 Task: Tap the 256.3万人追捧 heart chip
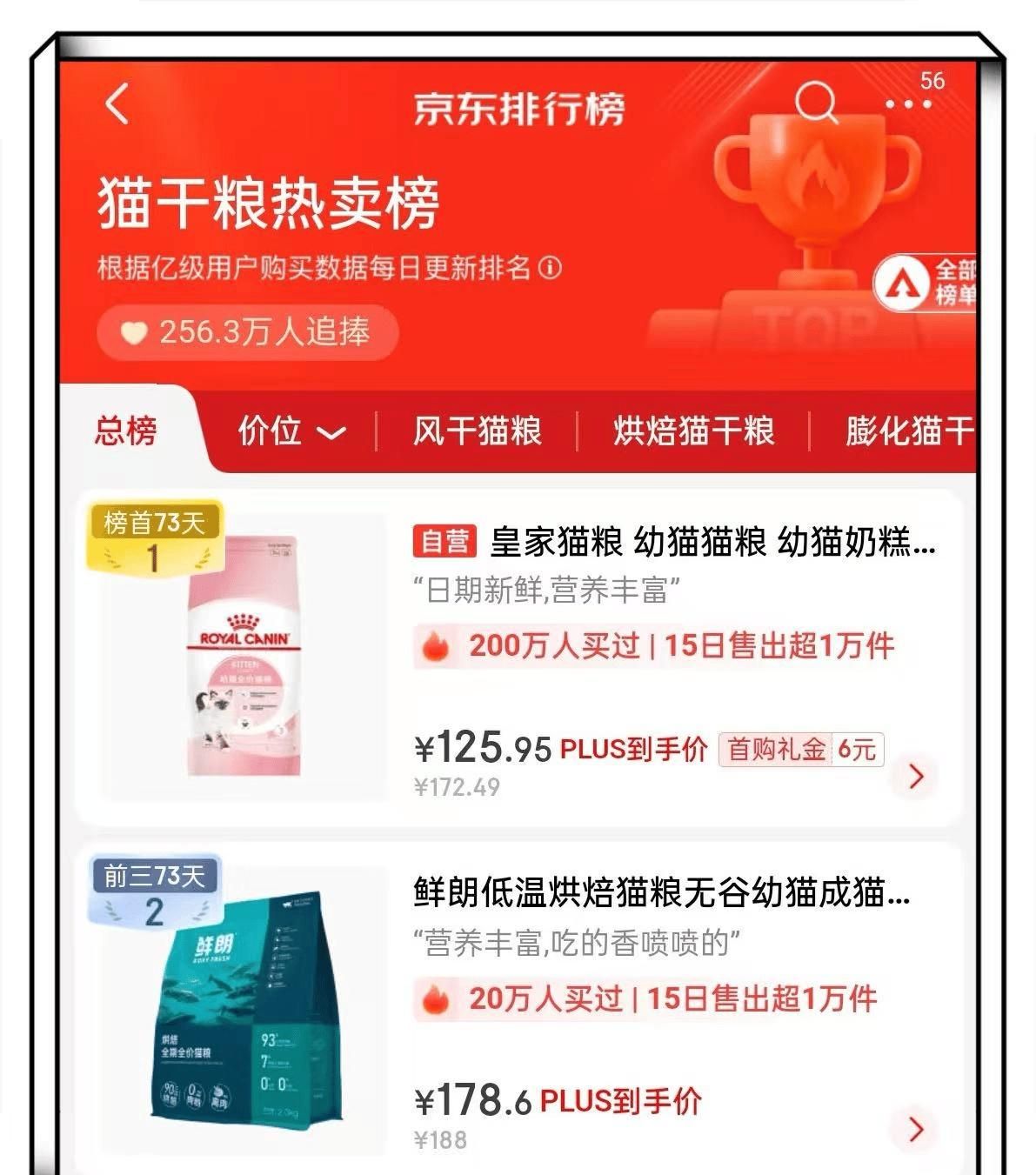247,332
